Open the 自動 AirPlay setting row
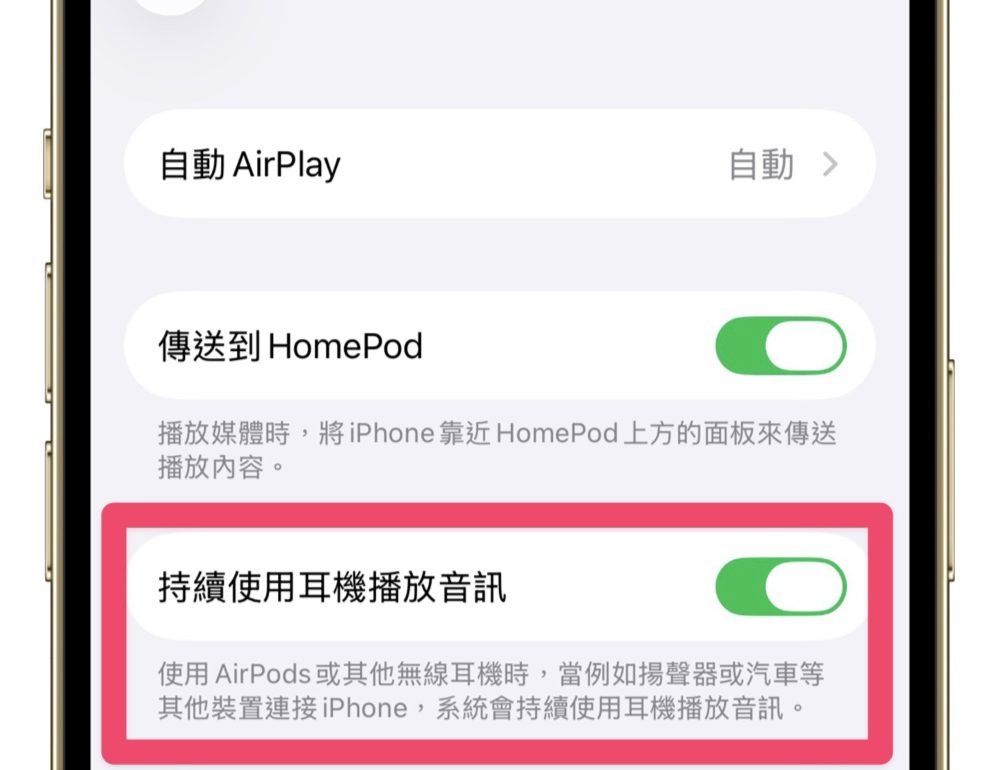This screenshot has width=1000, height=770. tap(498, 164)
